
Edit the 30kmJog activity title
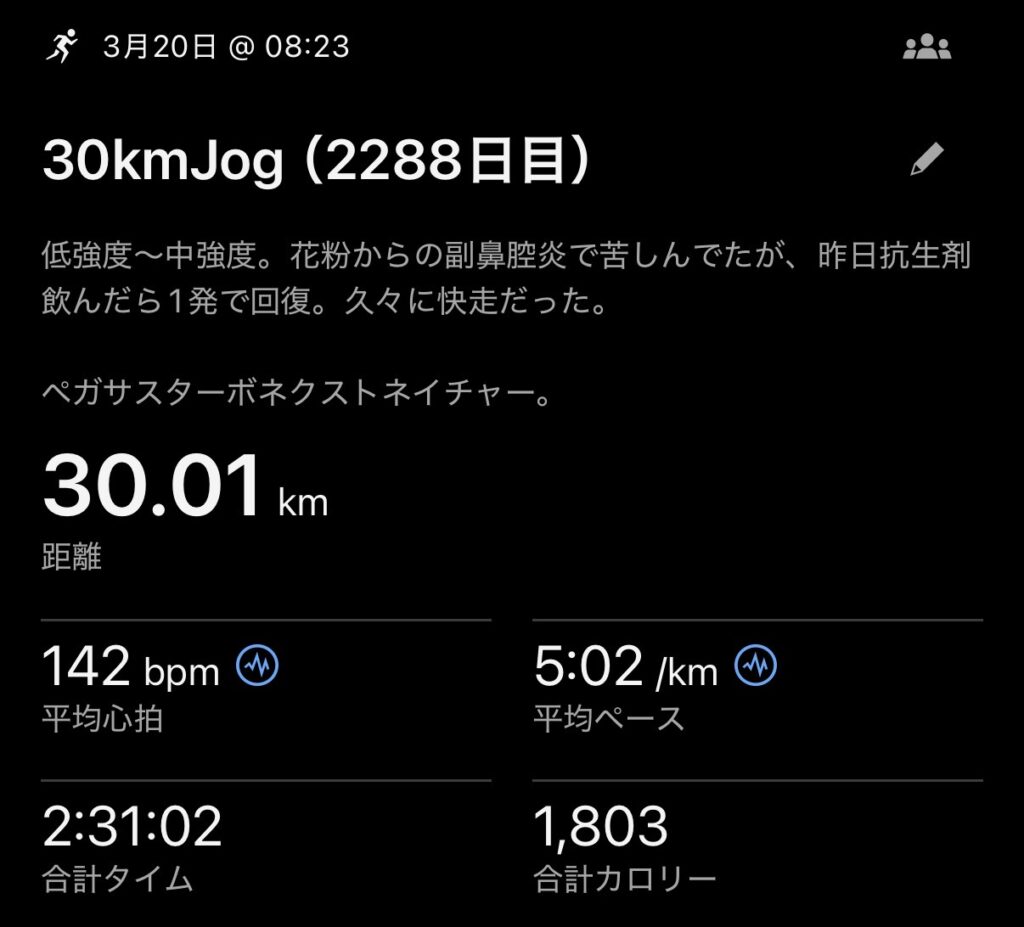tap(926, 160)
